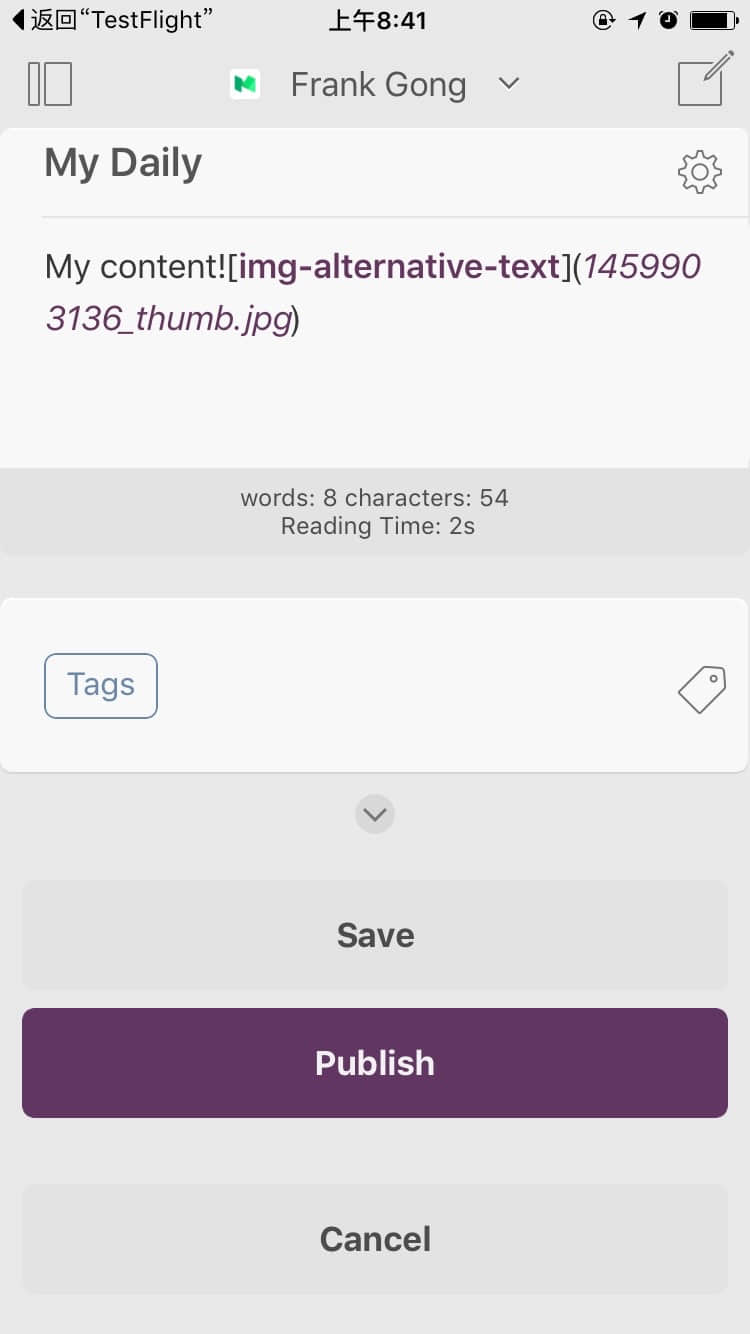Edit the My Daily title field

pos(355,164)
